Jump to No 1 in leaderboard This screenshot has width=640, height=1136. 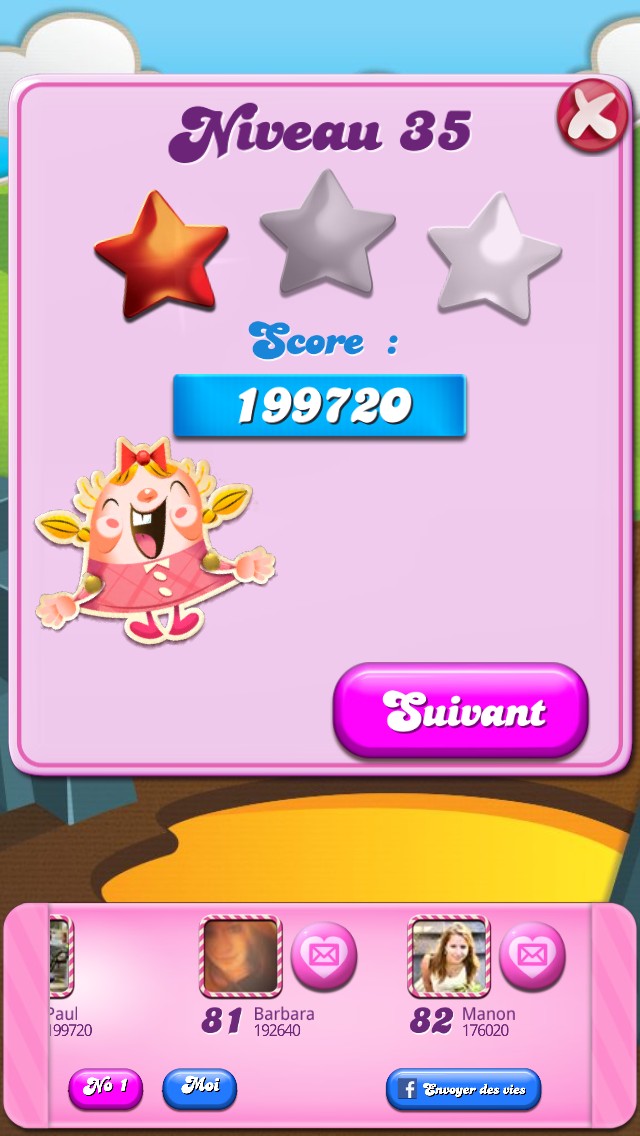(105, 1088)
